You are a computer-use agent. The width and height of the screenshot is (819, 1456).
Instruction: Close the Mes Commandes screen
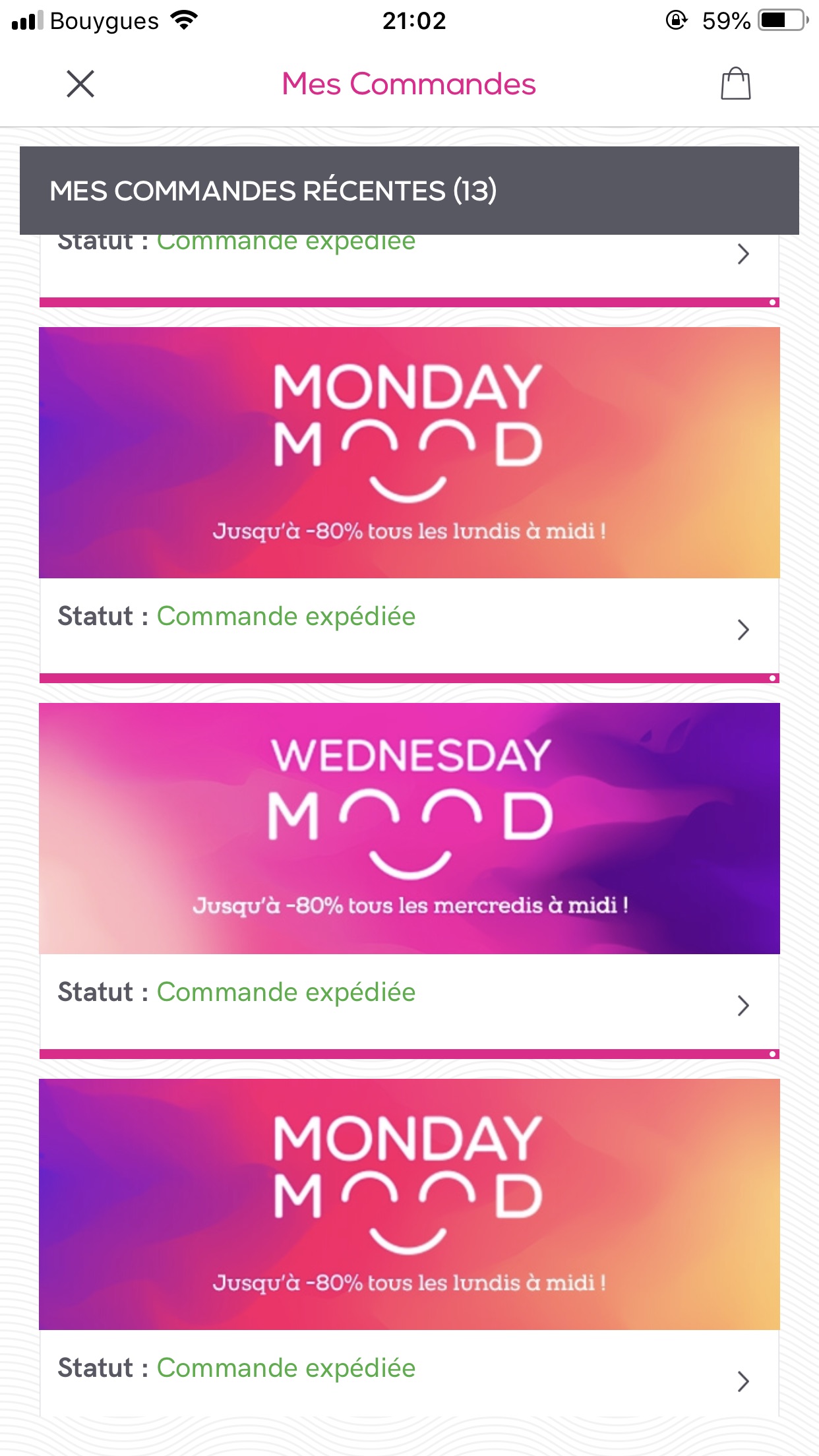tap(80, 84)
